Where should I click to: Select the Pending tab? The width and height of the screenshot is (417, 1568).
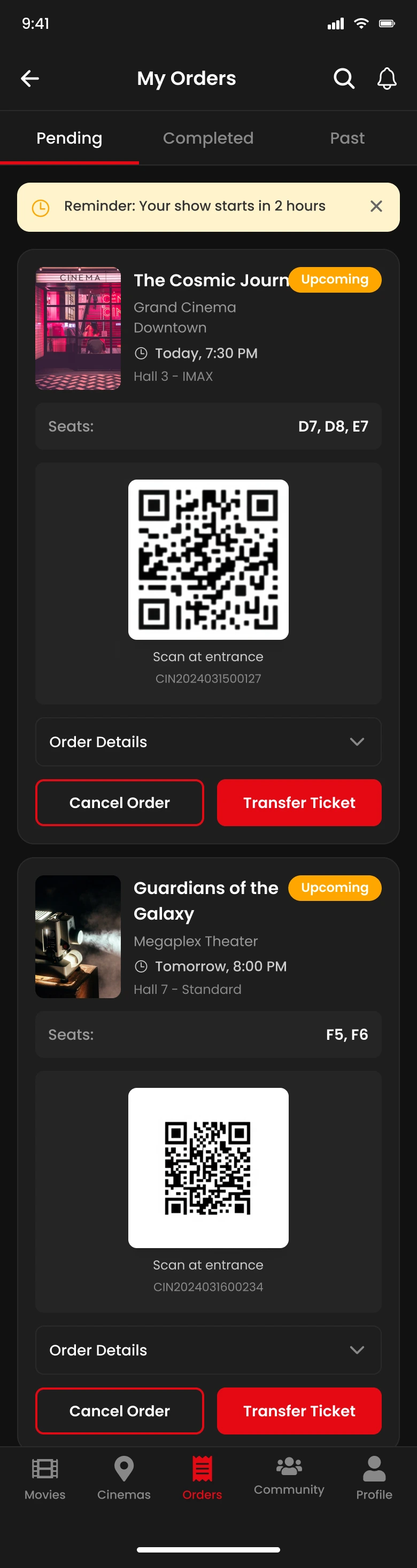pos(69,139)
